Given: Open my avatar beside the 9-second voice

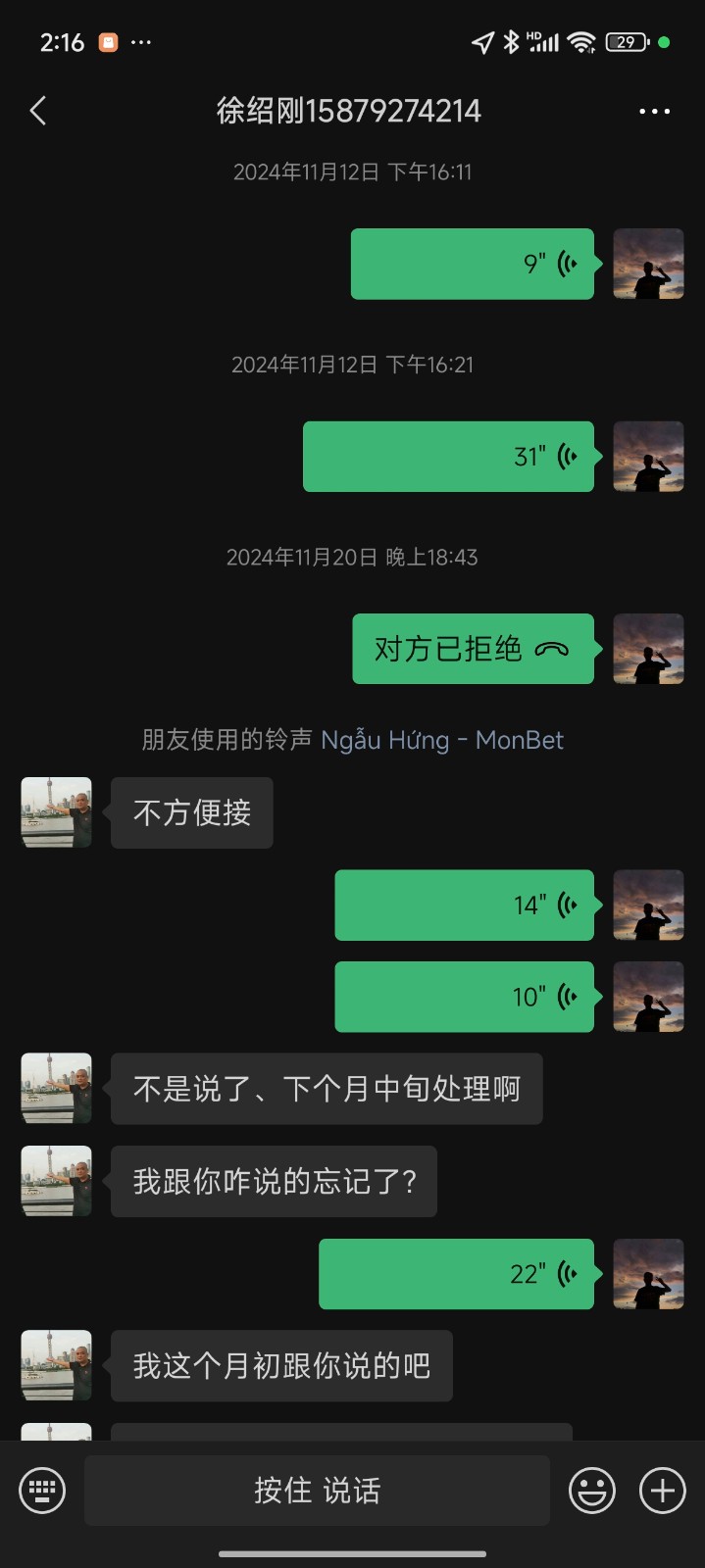Looking at the screenshot, I should [648, 264].
